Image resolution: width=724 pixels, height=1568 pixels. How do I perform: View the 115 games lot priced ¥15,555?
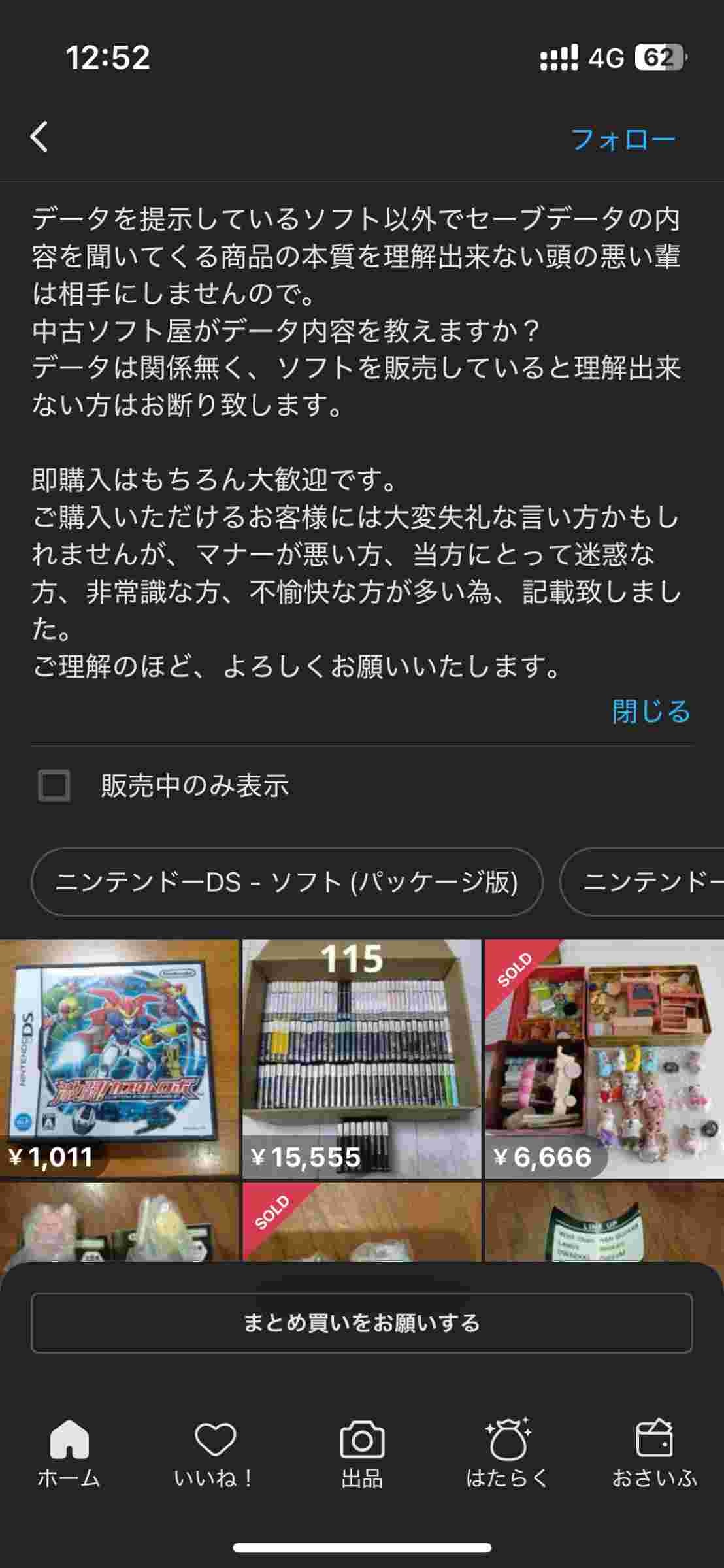coord(361,1058)
